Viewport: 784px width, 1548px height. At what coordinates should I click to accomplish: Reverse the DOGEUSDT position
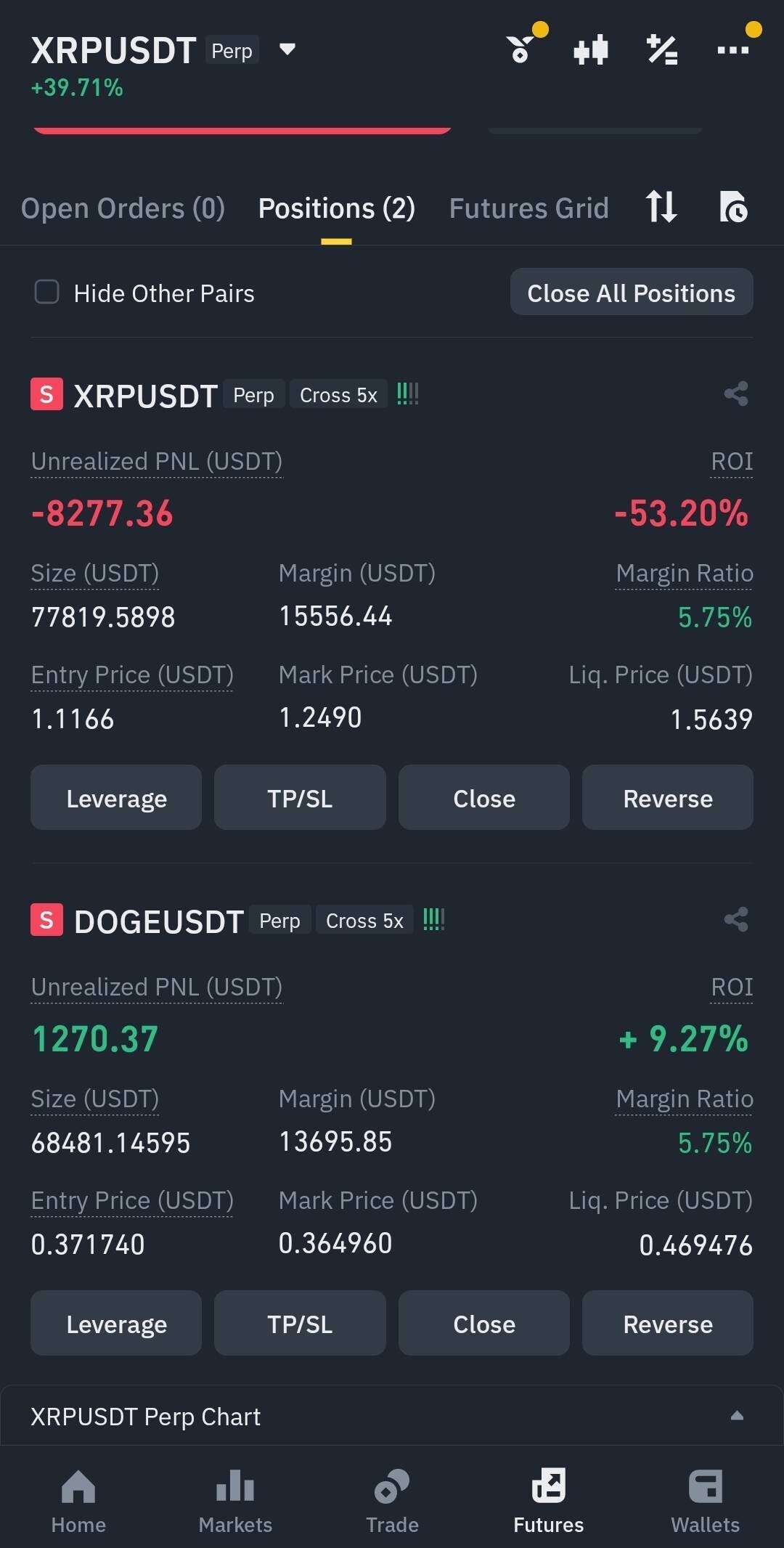coord(667,1324)
